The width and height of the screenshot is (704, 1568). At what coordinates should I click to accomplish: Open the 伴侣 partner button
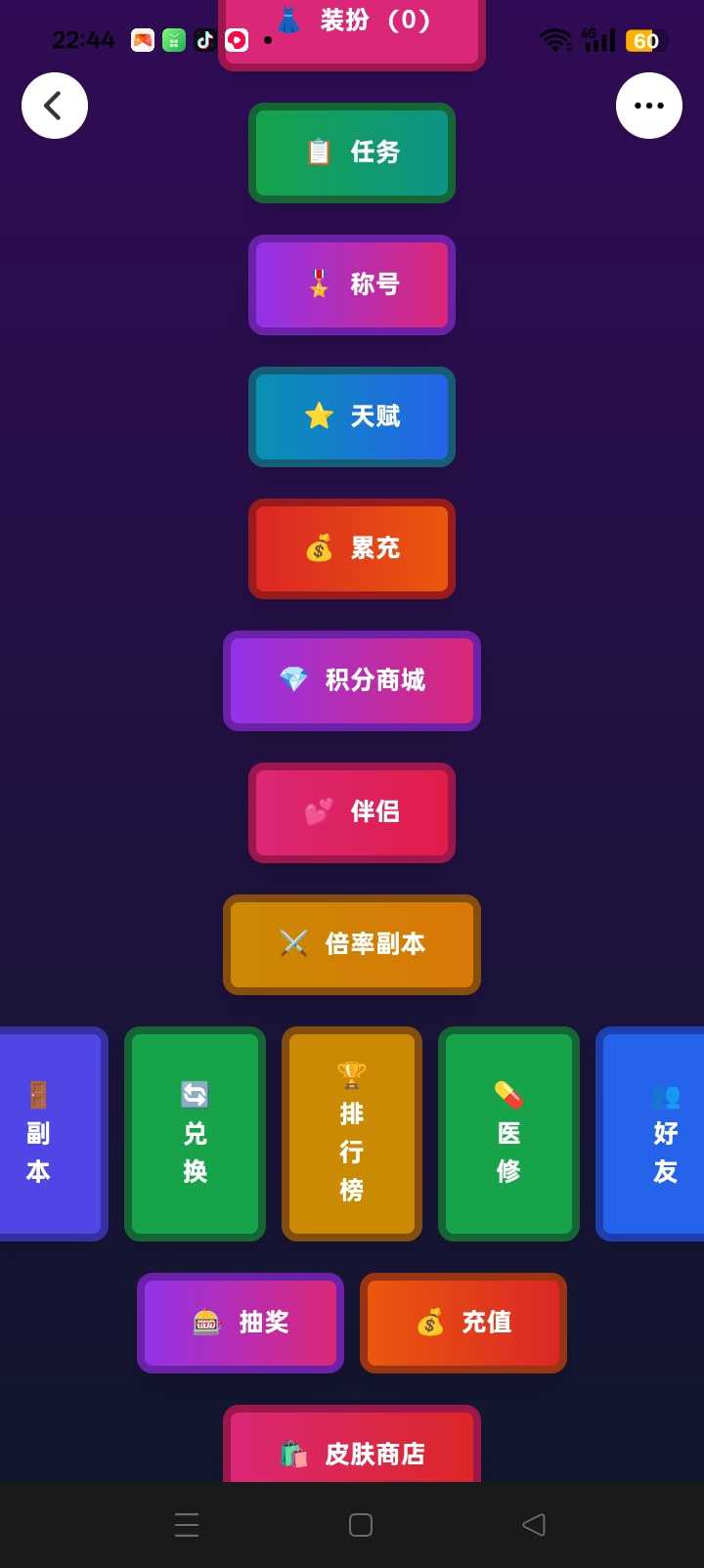(x=352, y=812)
